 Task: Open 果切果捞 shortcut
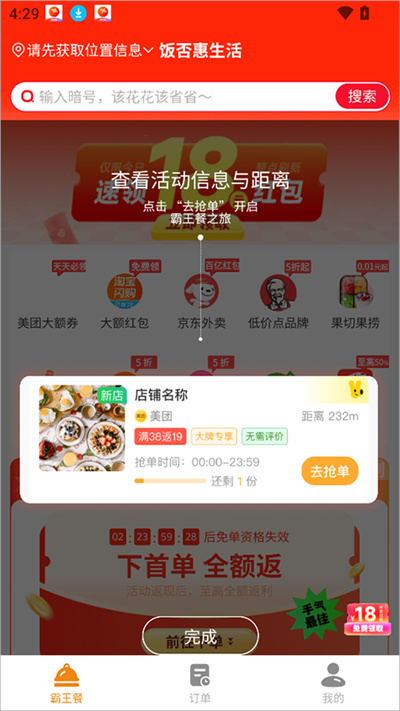[x=356, y=297]
